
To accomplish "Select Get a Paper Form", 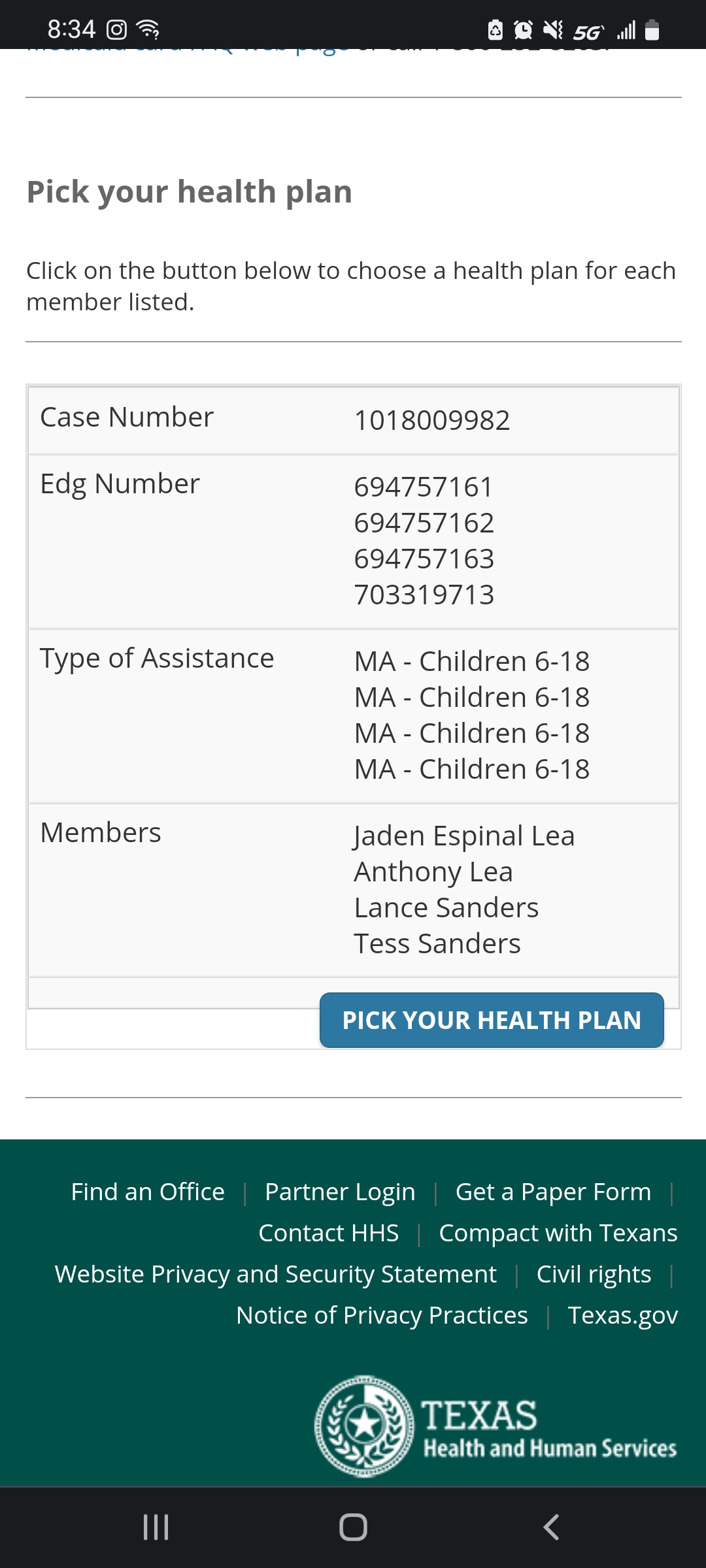I will (553, 1192).
